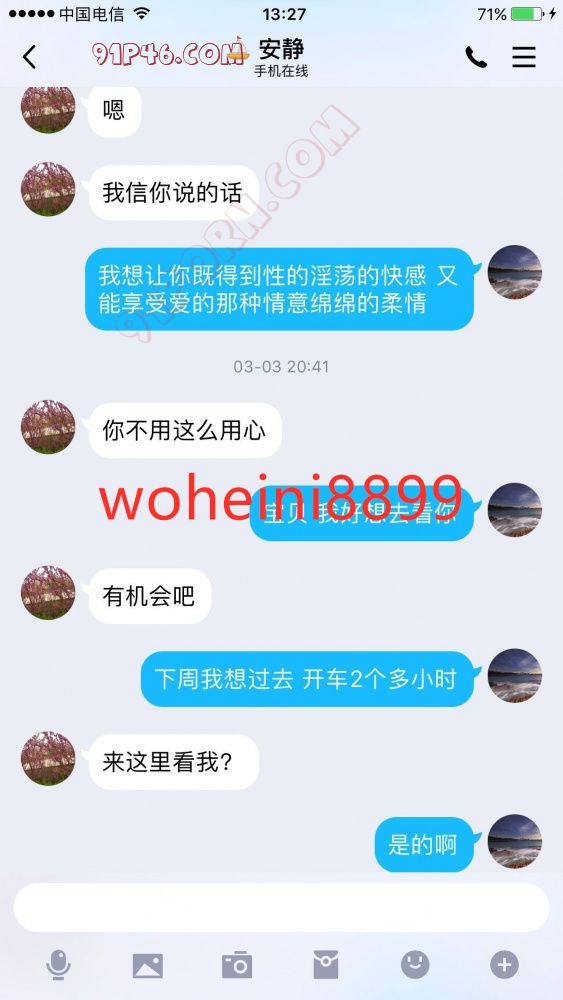Image resolution: width=563 pixels, height=1000 pixels.
Task: Open my avatar beside 是的啊 message
Action: [x=515, y=841]
